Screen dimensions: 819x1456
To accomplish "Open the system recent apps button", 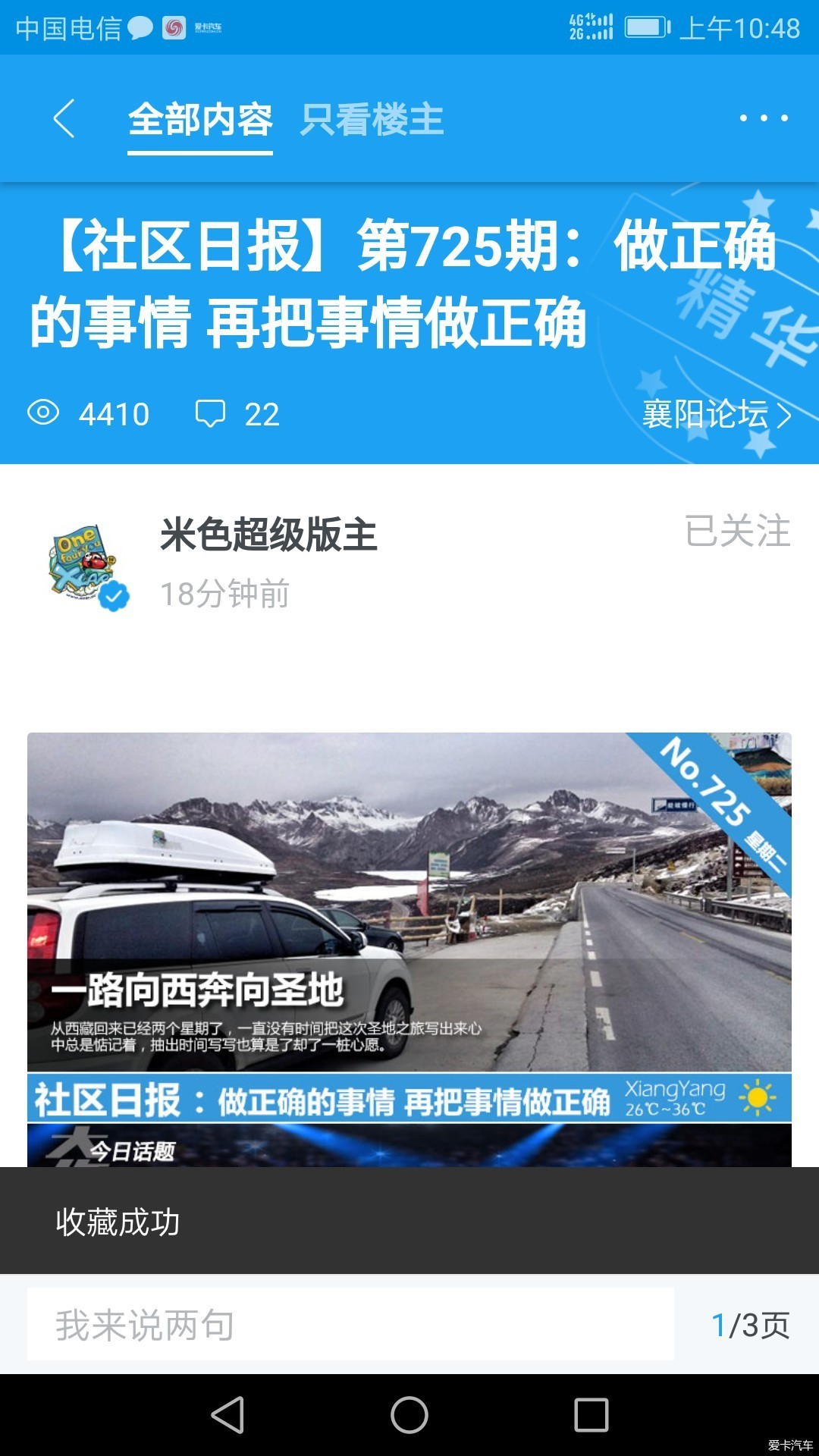I will coord(591,1415).
